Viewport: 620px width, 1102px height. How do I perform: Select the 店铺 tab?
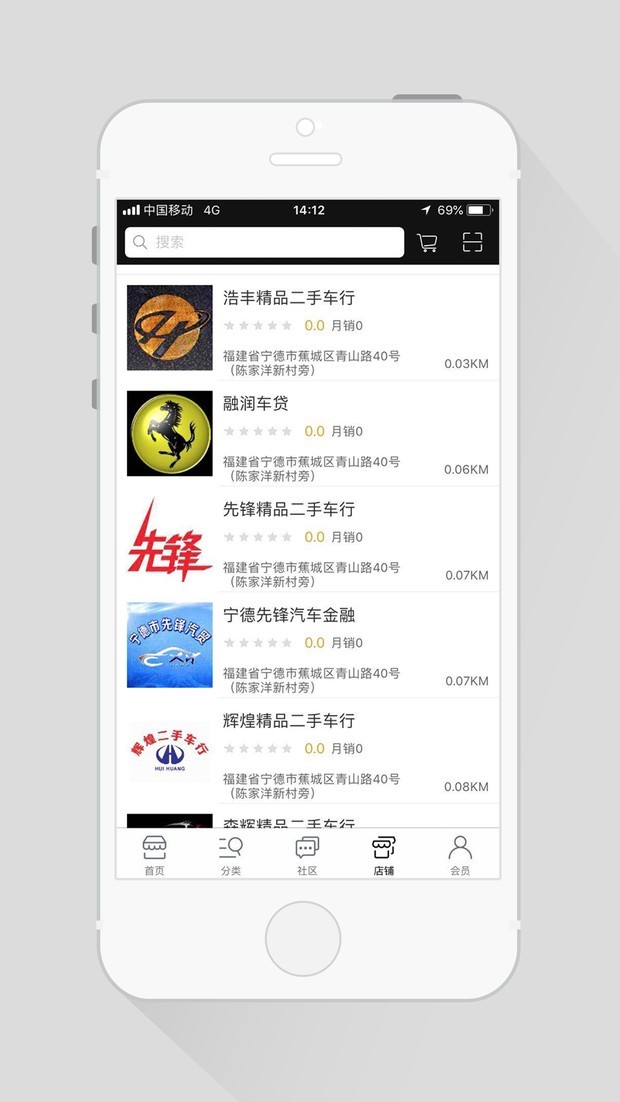(384, 856)
